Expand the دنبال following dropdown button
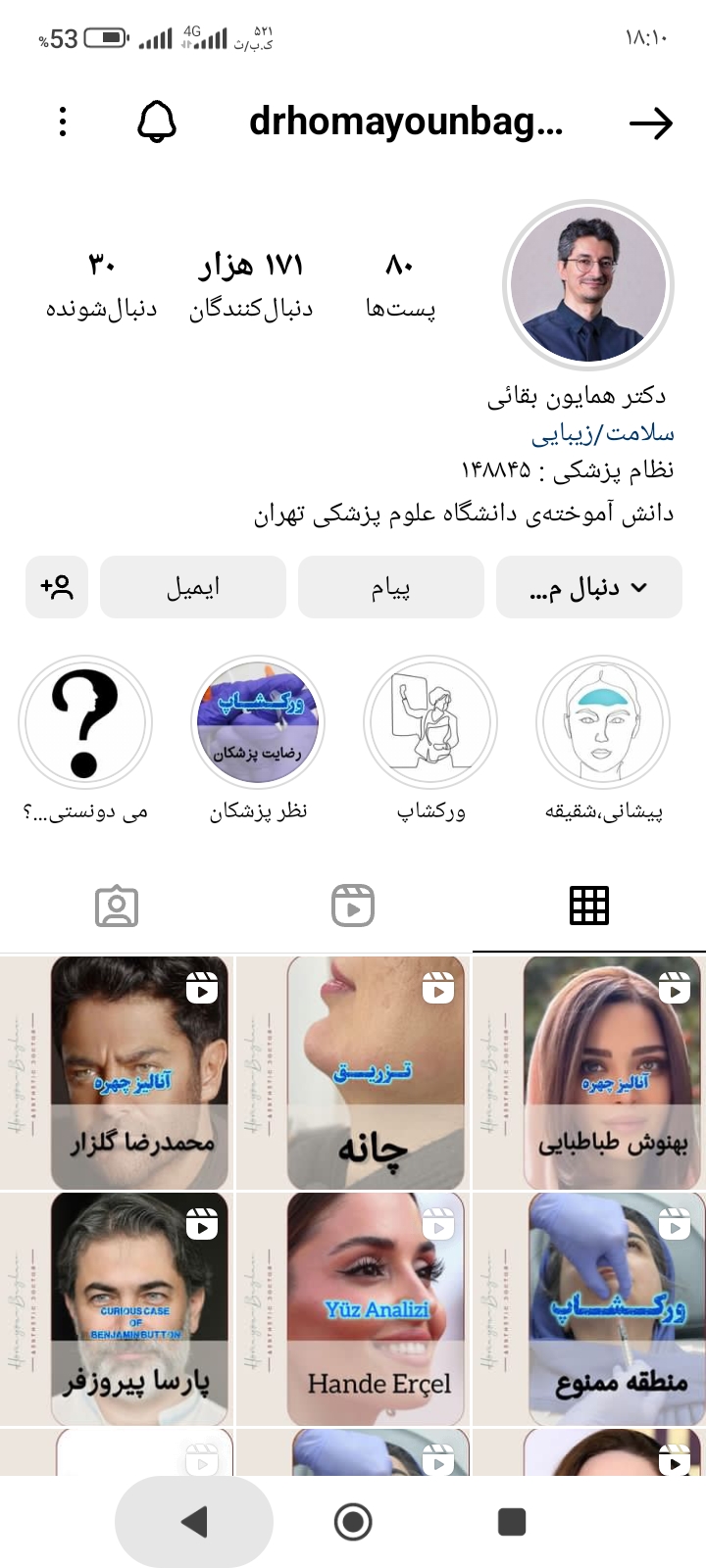 (588, 587)
